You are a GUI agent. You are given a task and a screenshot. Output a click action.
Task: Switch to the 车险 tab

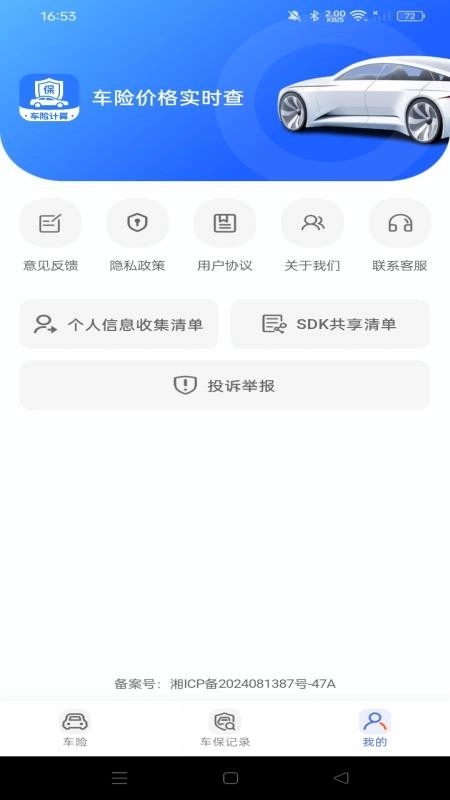click(x=75, y=728)
